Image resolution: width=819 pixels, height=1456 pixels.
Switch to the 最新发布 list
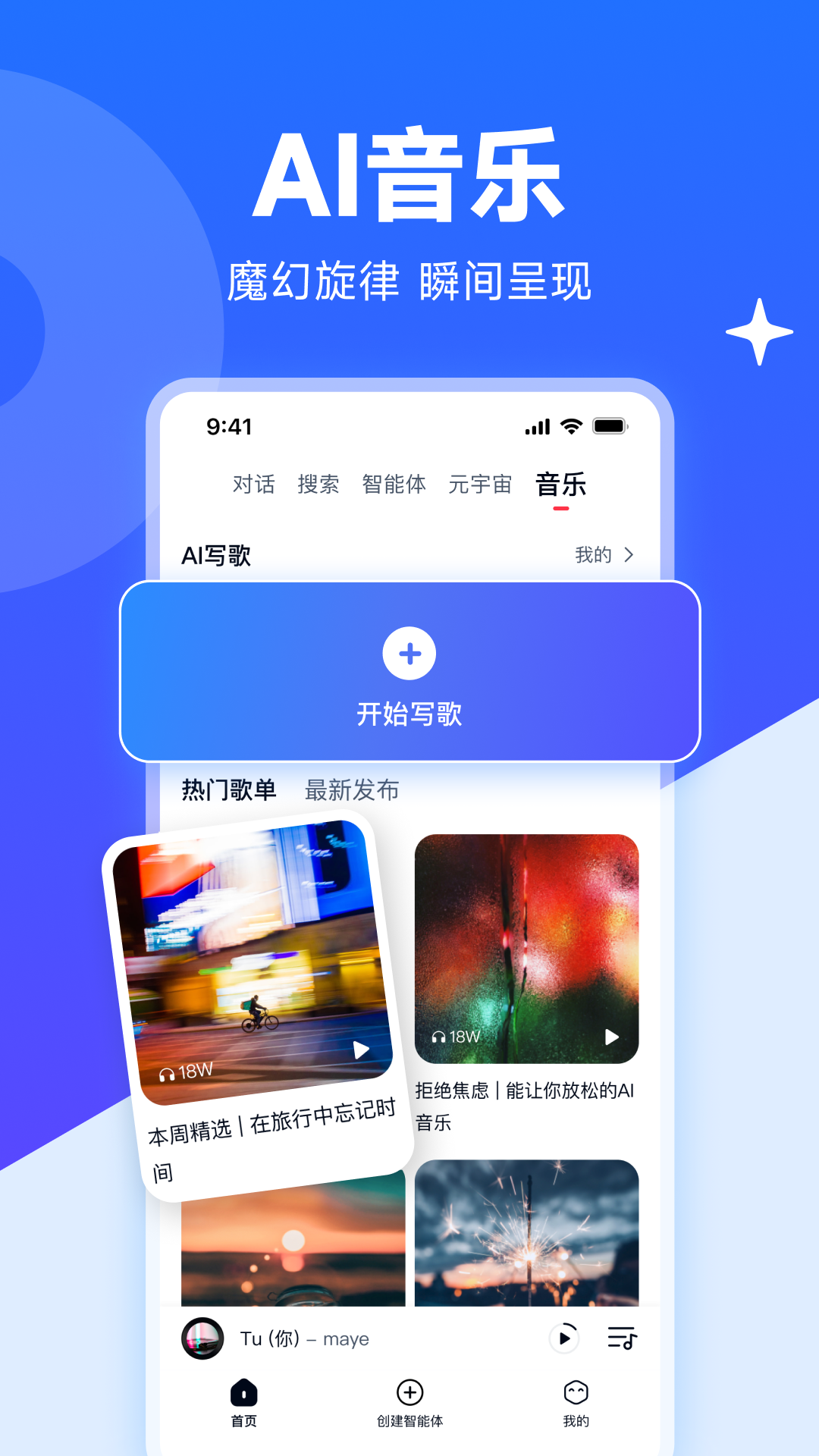click(x=352, y=790)
